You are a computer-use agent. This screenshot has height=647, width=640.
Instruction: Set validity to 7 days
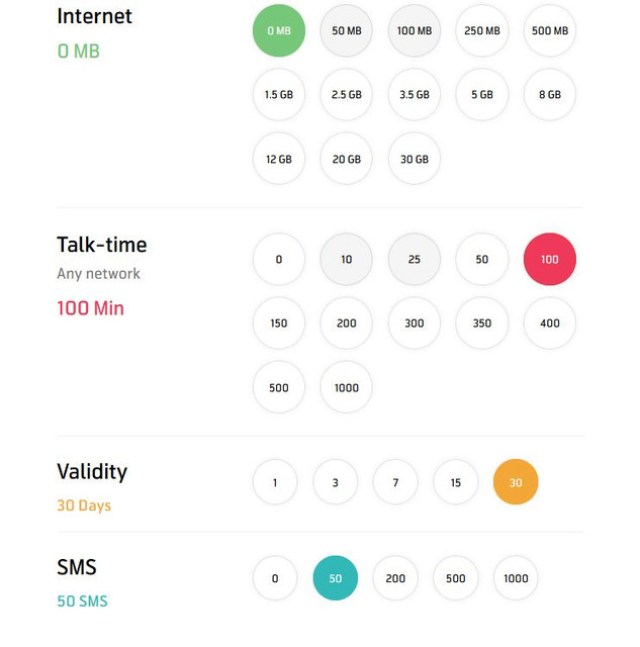pos(395,483)
